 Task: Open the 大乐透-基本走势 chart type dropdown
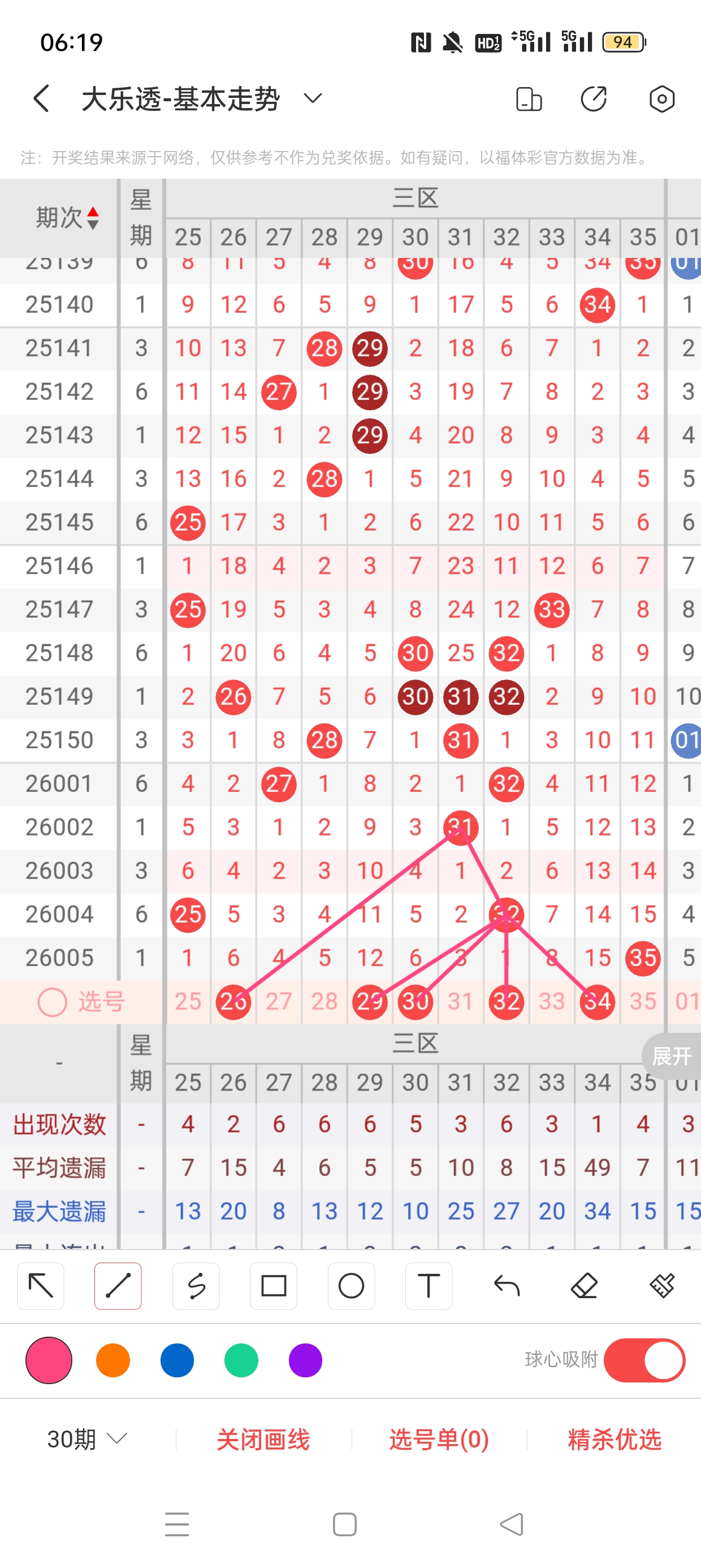point(312,98)
